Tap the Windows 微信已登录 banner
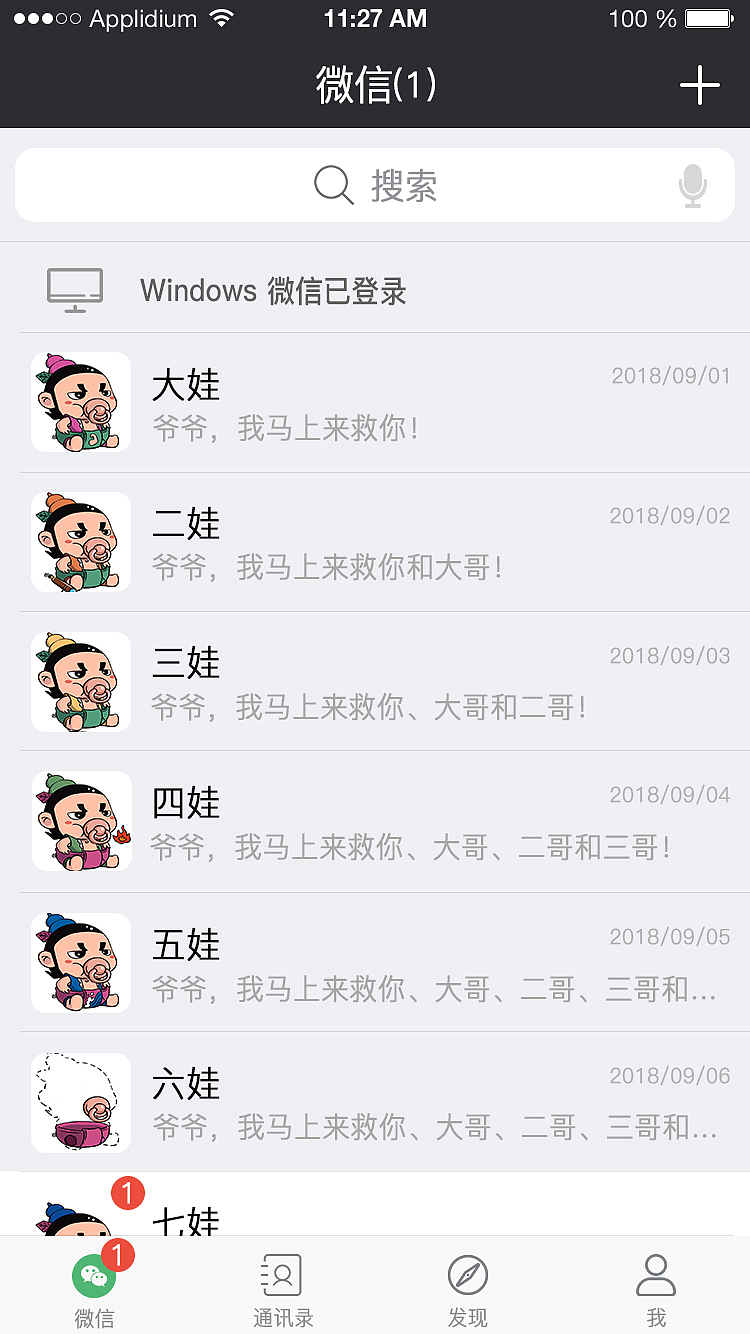Screen dimensions: 750x1334 pos(375,290)
